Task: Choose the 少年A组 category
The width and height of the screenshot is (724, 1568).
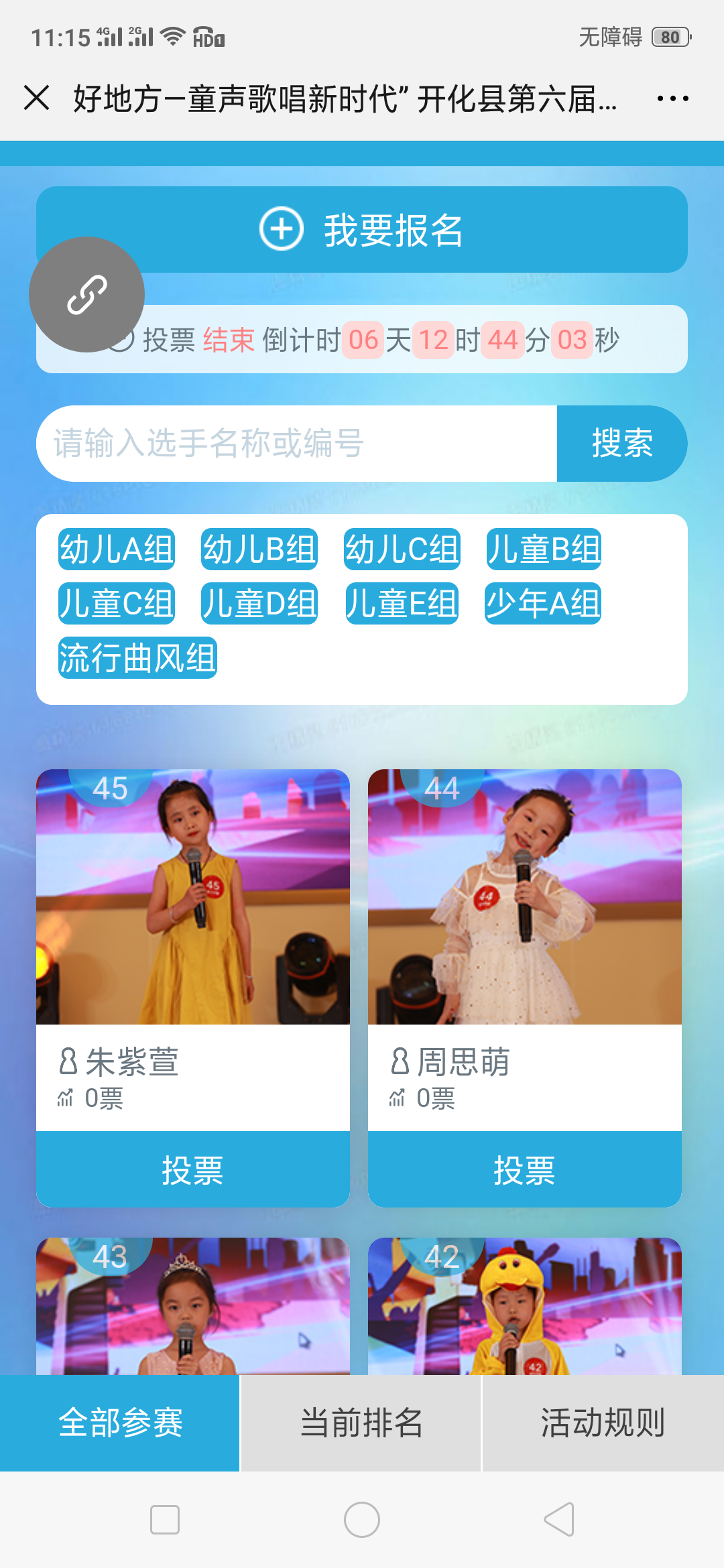Action: coord(543,604)
